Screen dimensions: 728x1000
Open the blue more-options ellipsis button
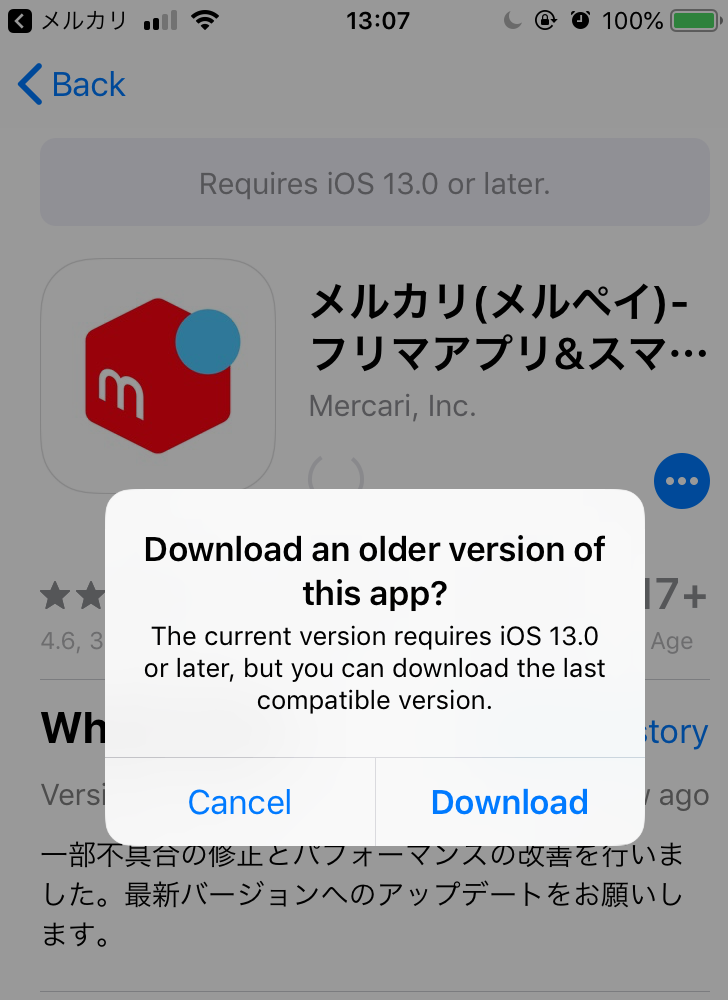tap(681, 481)
